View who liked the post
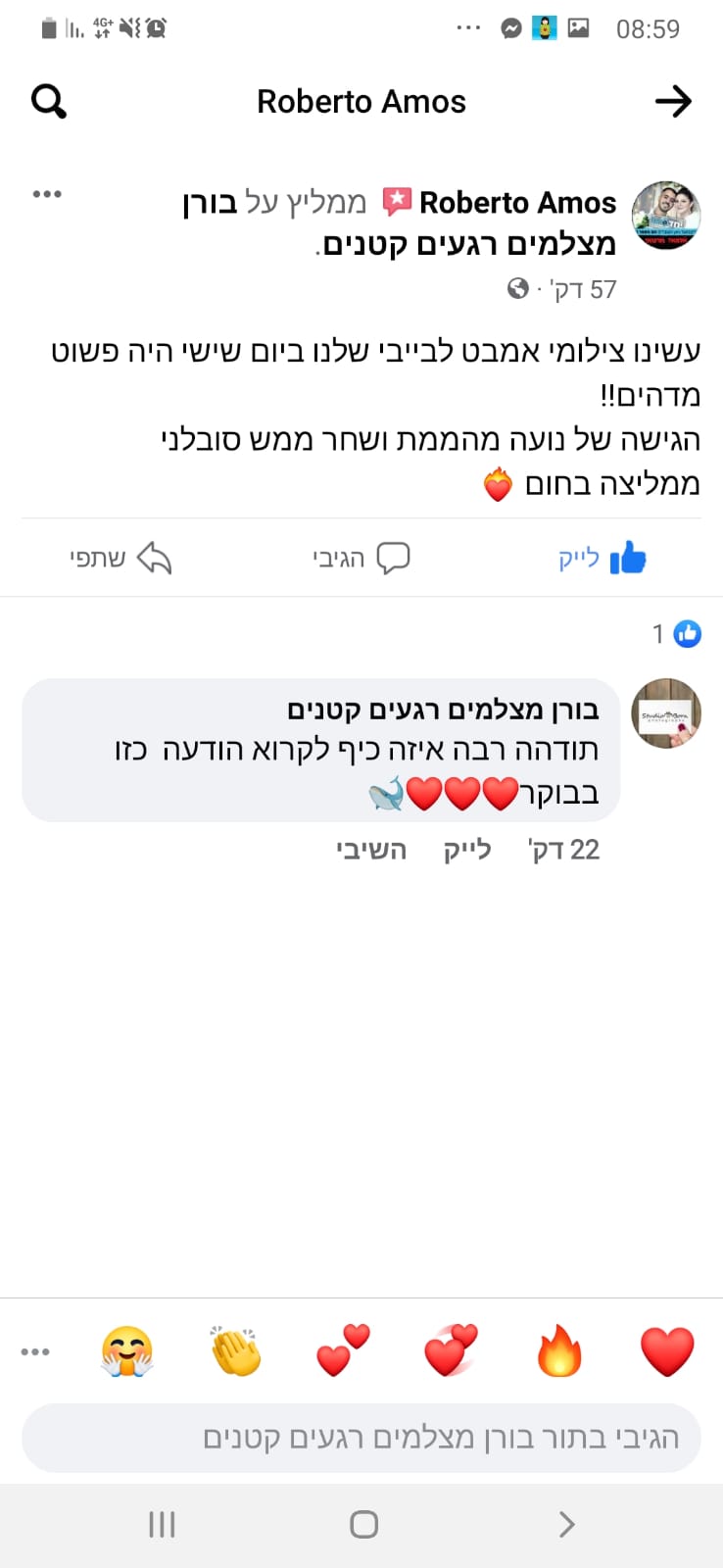Viewport: 723px width, 1568px height. [x=676, y=634]
